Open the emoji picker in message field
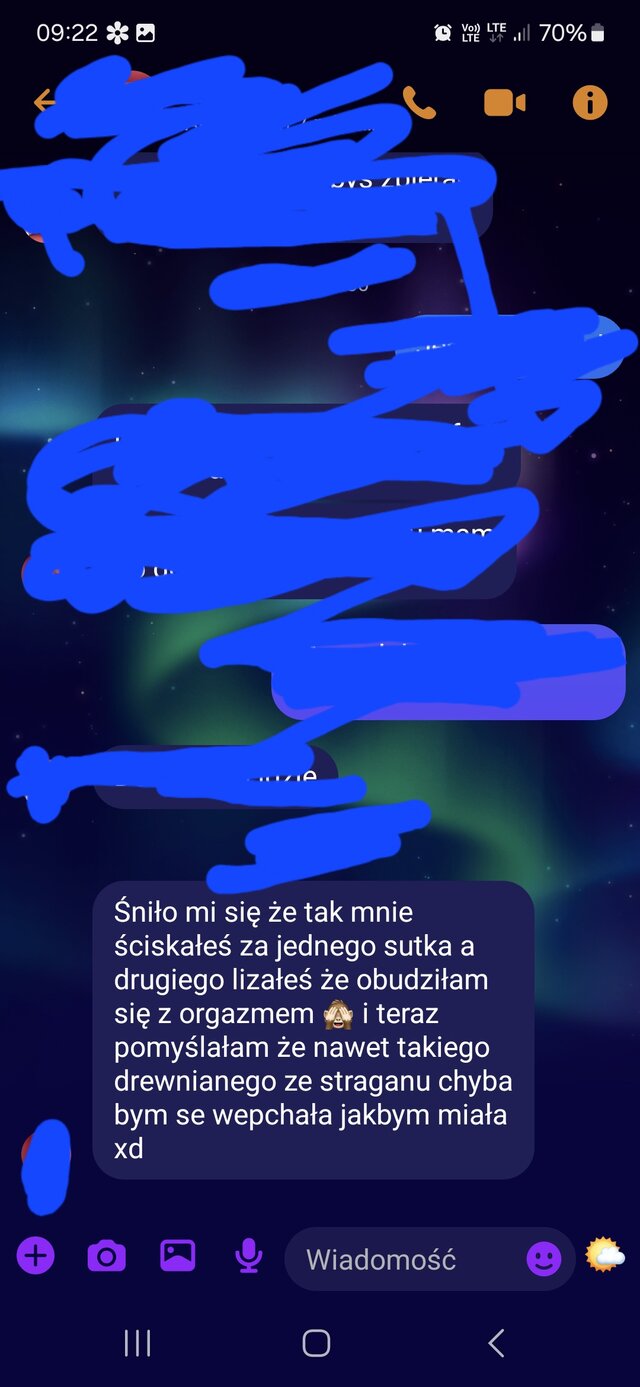This screenshot has width=640, height=1387. [x=544, y=1259]
